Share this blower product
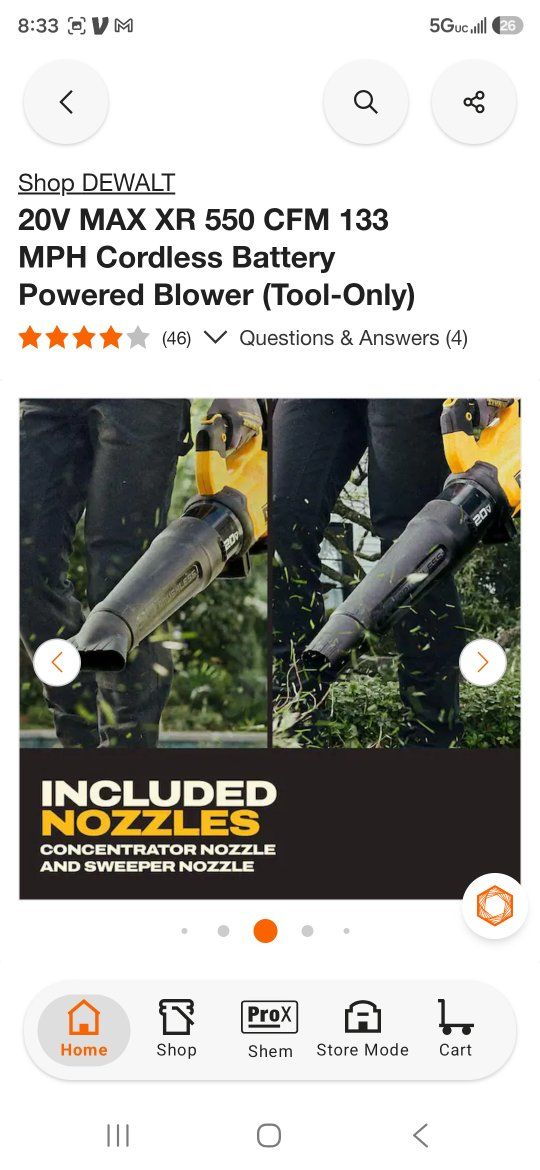 coord(474,102)
